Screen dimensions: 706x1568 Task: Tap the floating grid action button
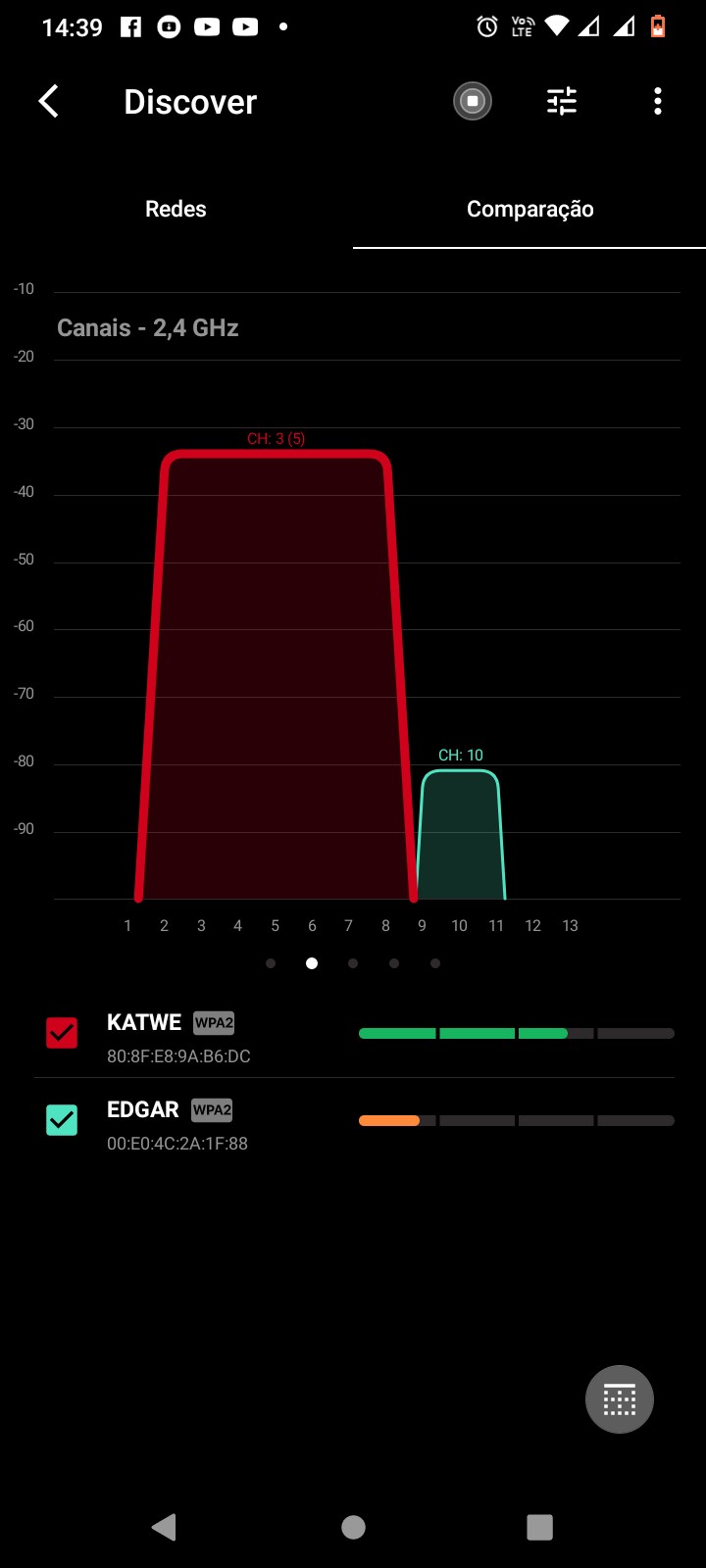(x=619, y=1399)
